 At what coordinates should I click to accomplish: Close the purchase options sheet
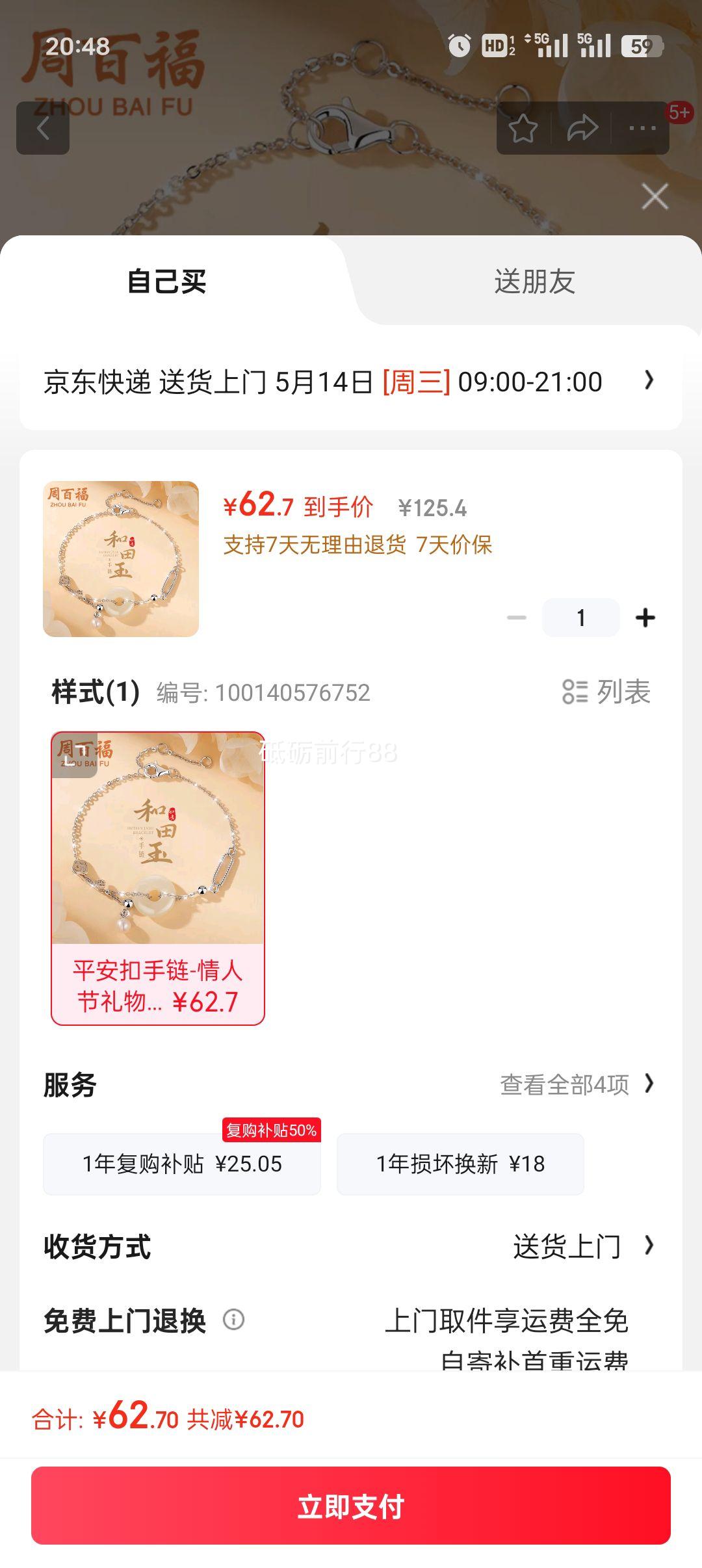click(655, 196)
